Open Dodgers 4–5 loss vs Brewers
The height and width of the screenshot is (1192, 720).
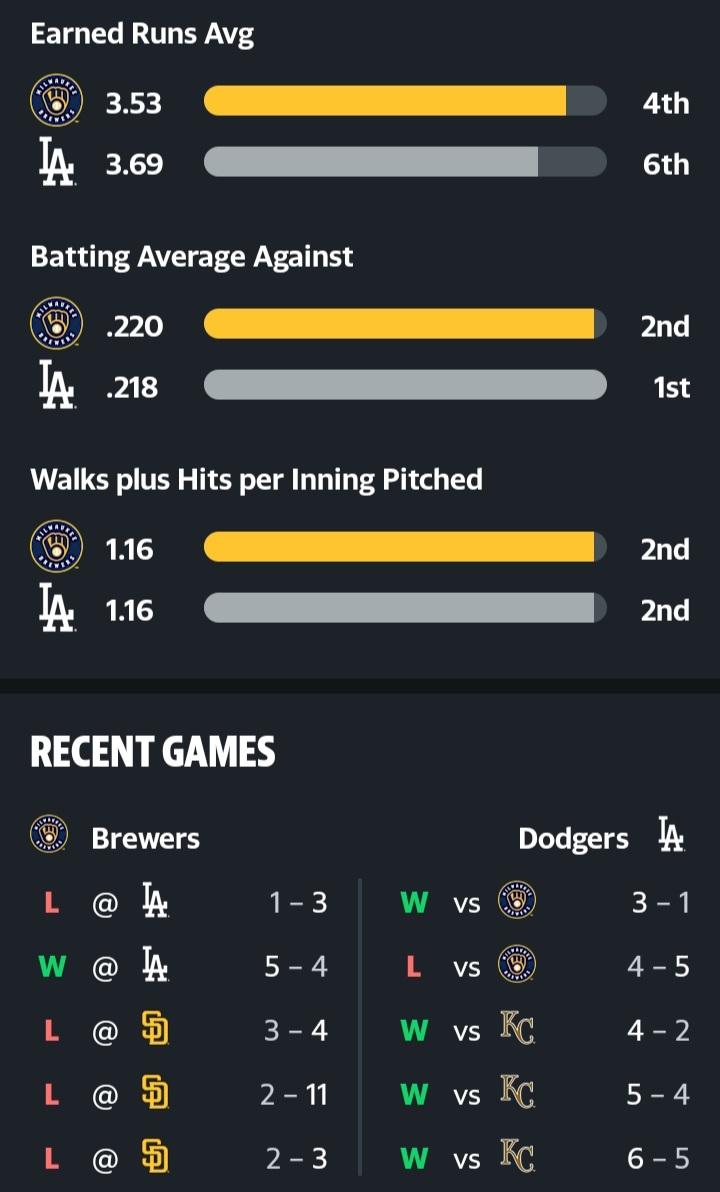coord(543,966)
